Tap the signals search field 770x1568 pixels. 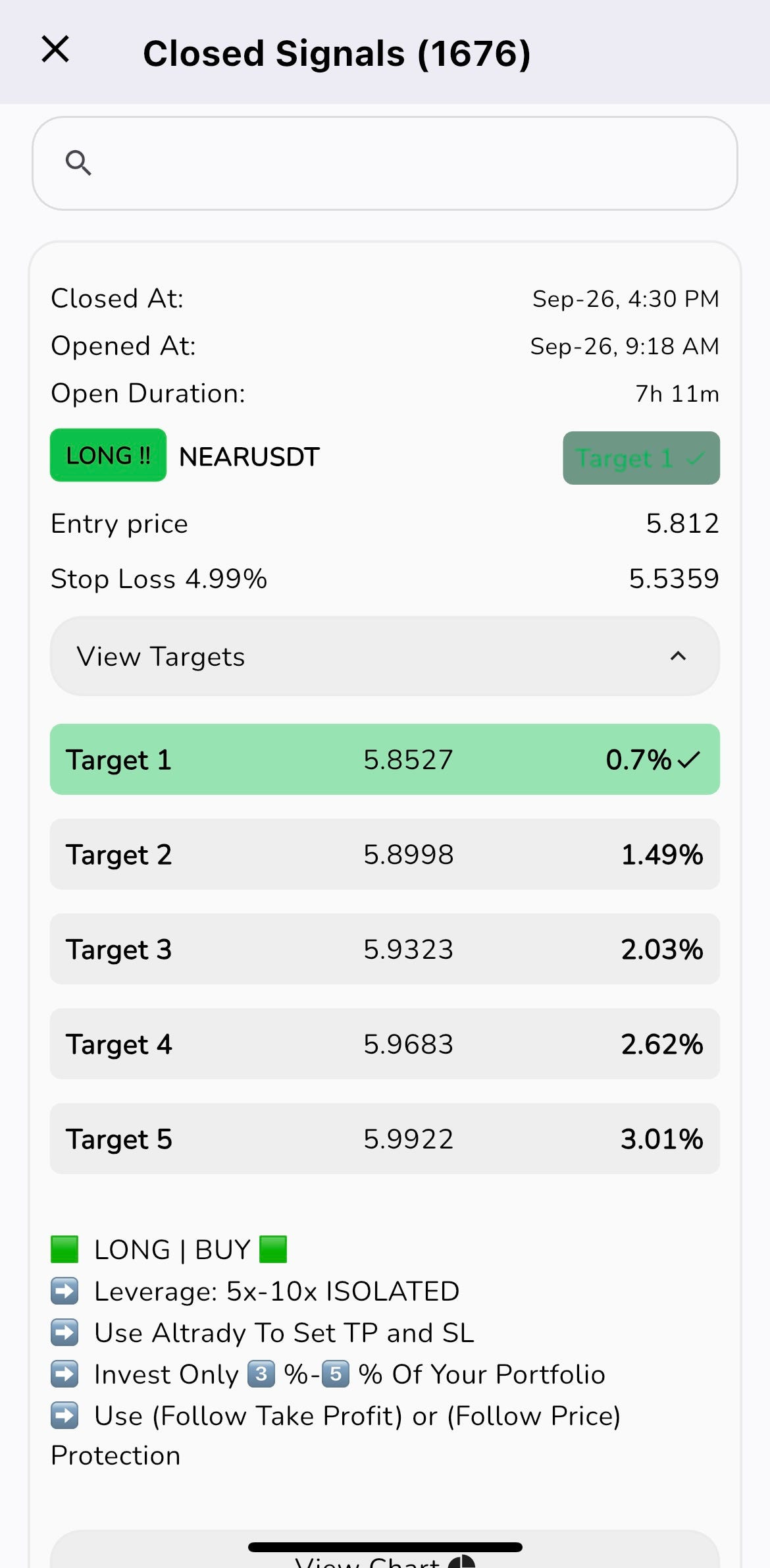pyautogui.click(x=385, y=163)
